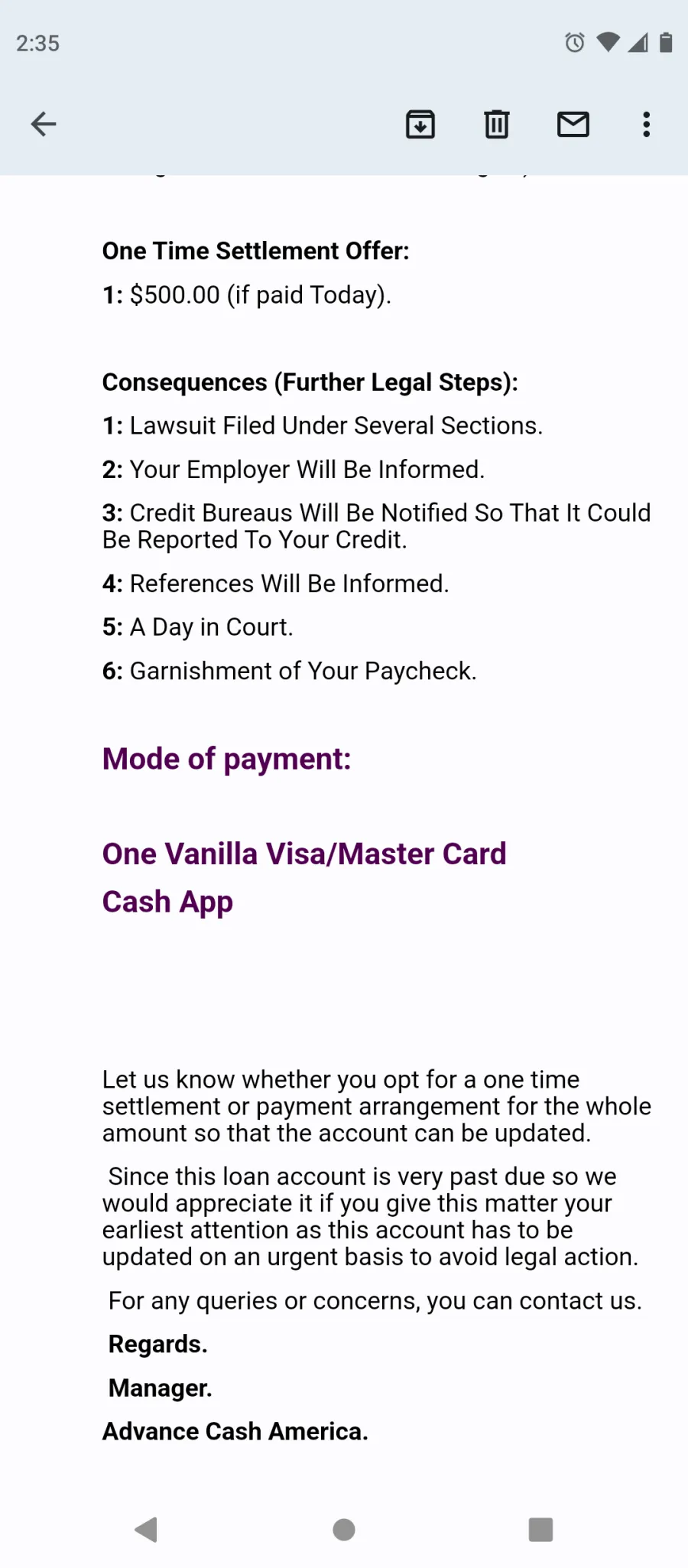Image resolution: width=688 pixels, height=1568 pixels.
Task: Open recent apps from navigation bar
Action: click(x=540, y=1530)
